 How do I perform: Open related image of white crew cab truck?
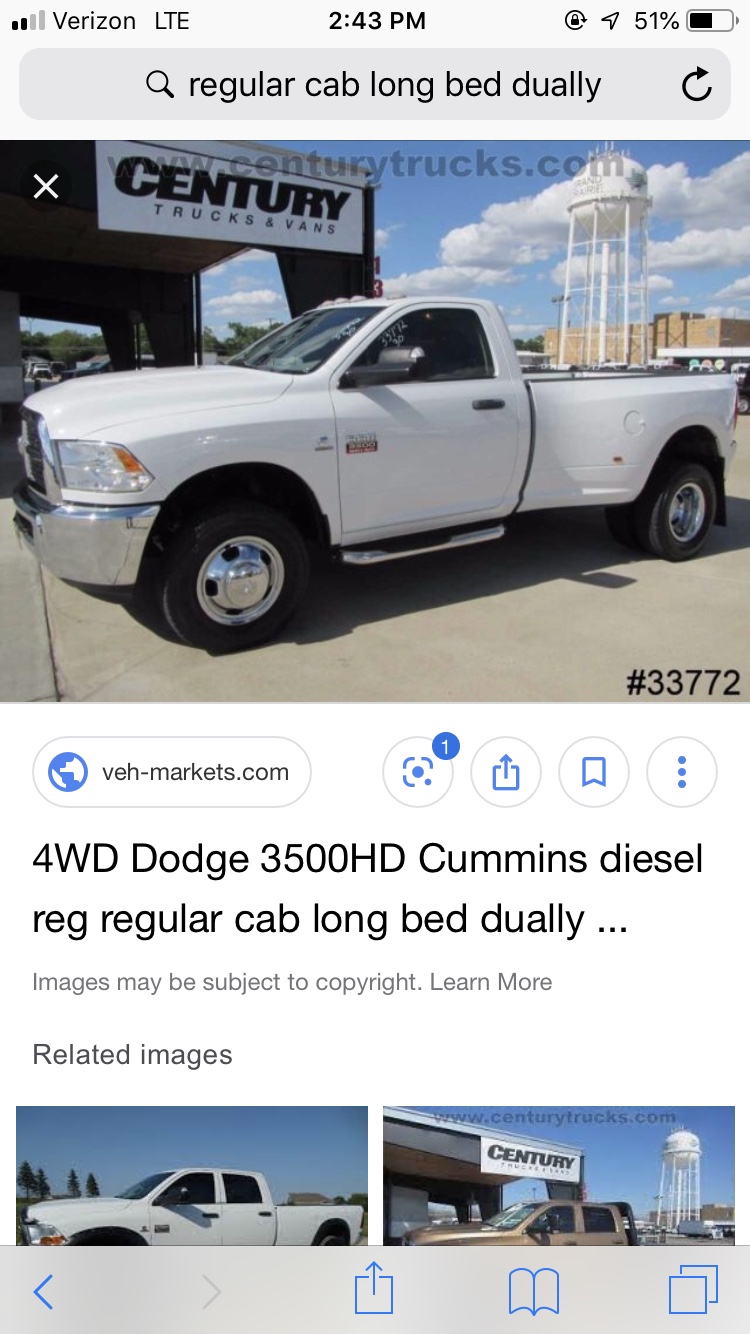tap(192, 1176)
